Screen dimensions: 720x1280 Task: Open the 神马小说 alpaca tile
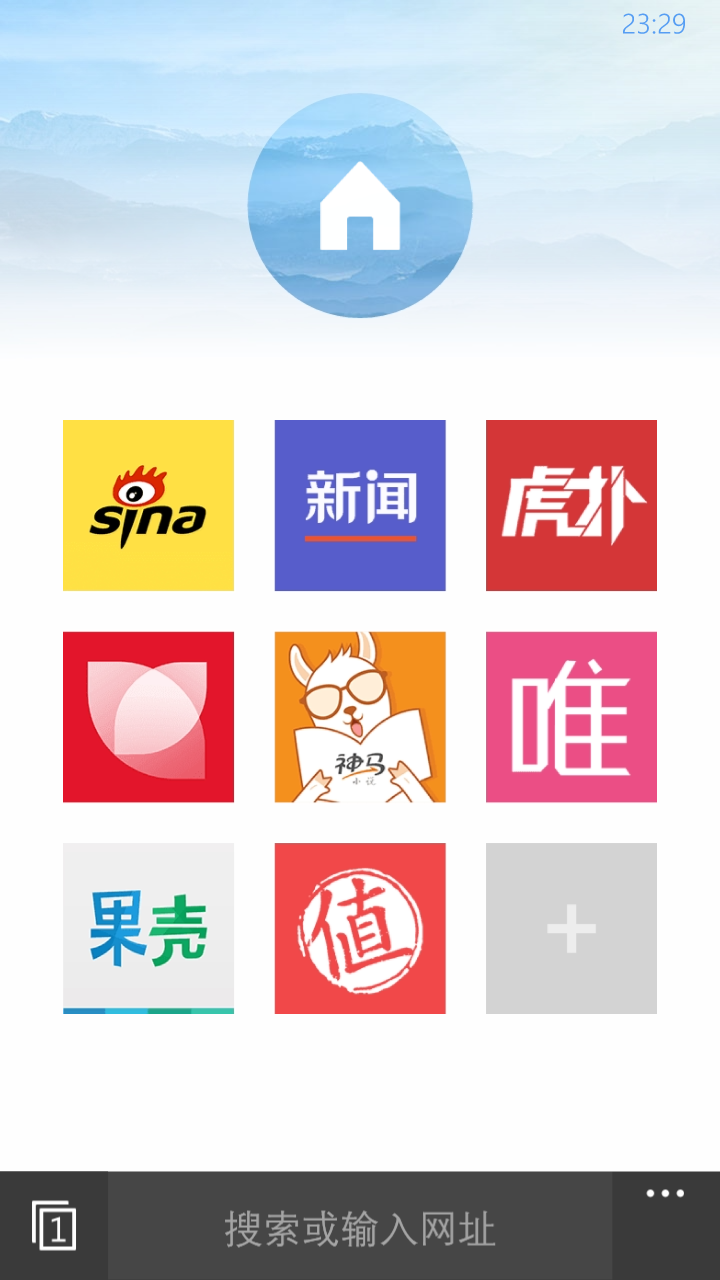click(x=360, y=717)
